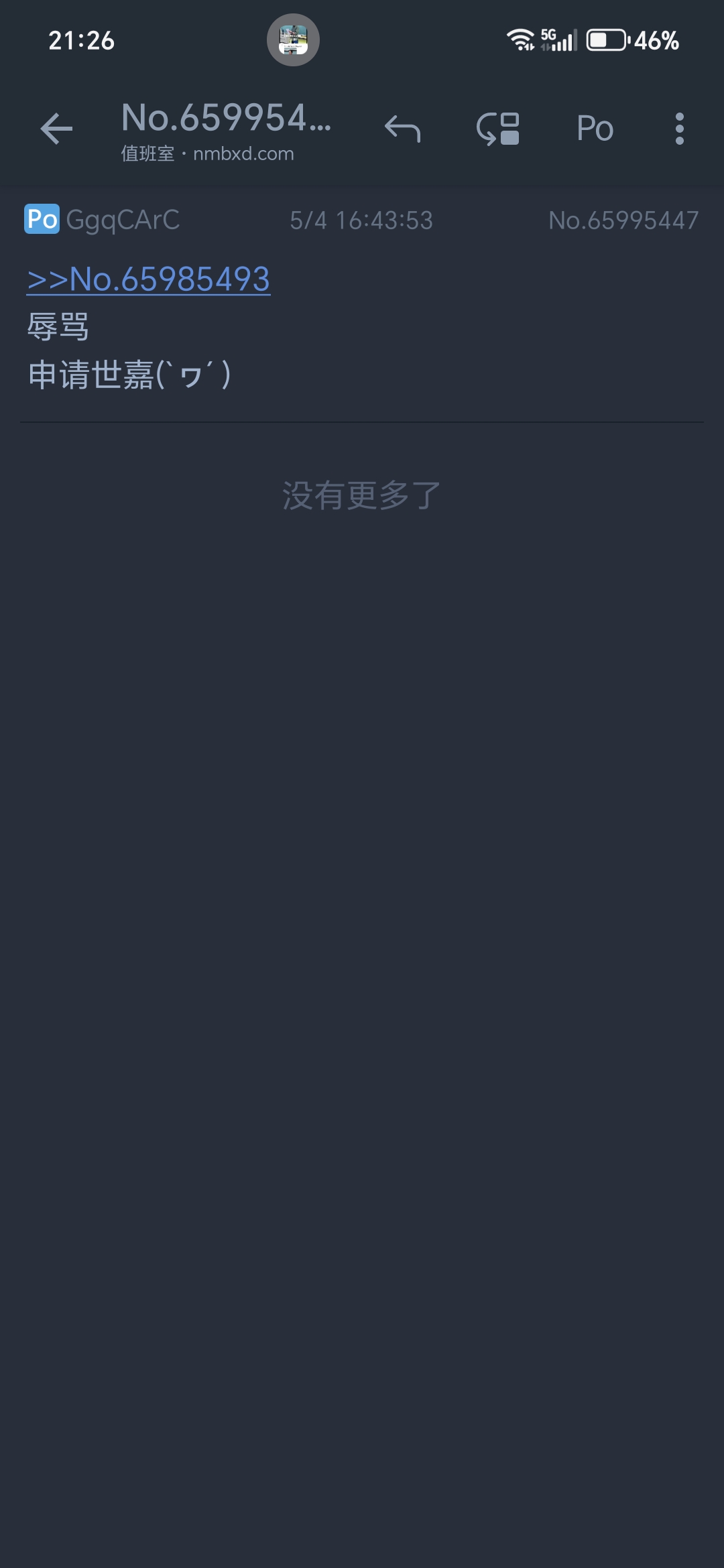
Task: Filter to Po-only posts
Action: click(x=595, y=129)
